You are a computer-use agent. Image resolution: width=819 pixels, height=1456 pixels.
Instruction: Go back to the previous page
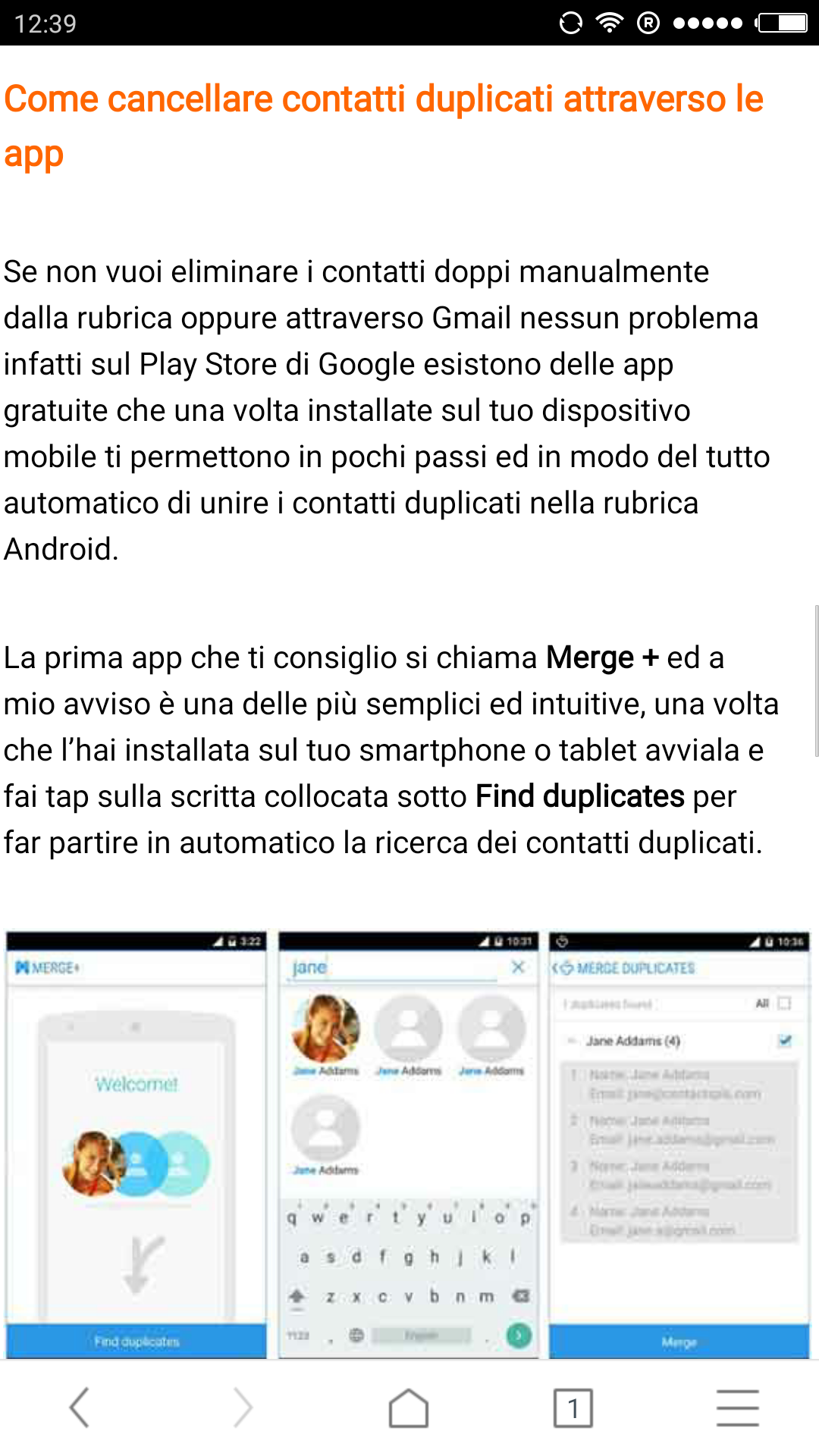(x=80, y=1408)
